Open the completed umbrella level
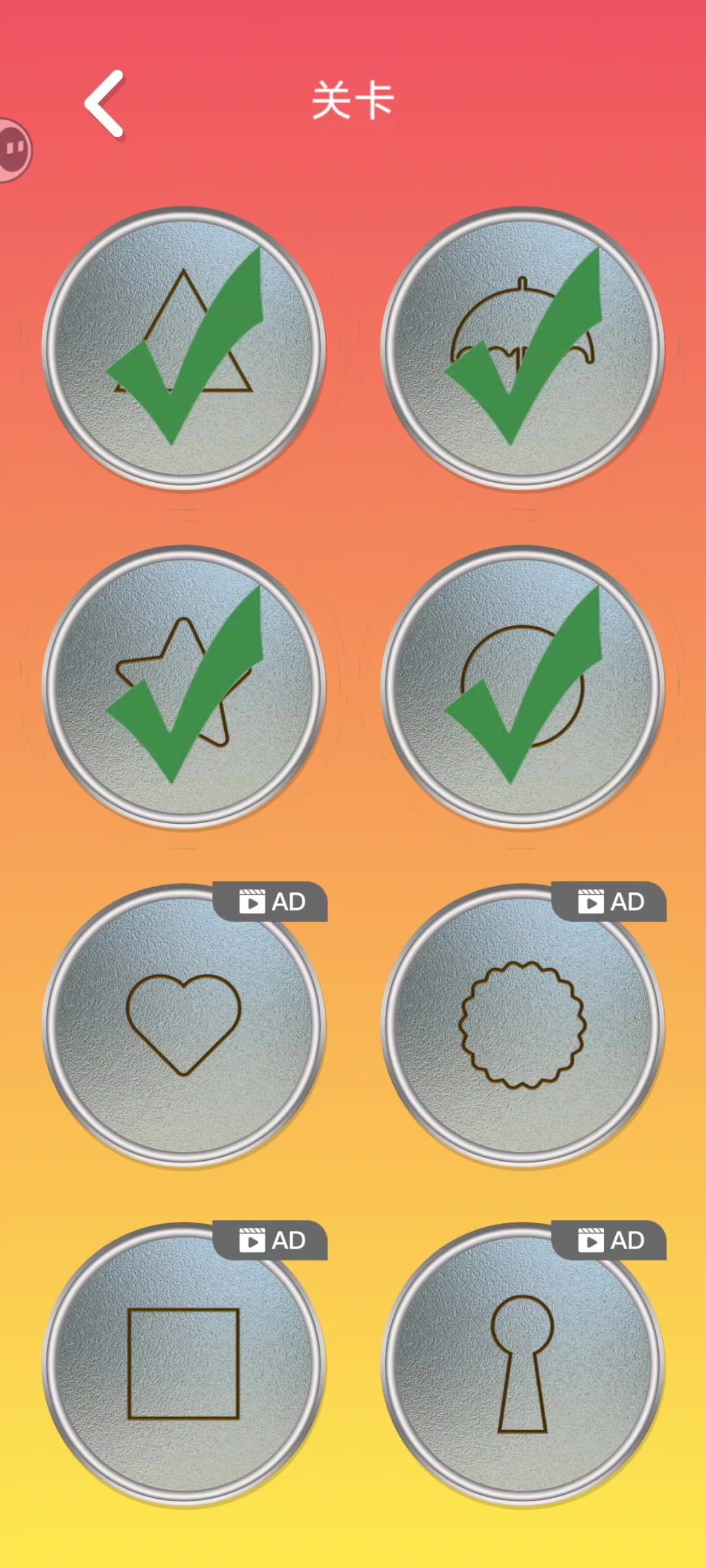The width and height of the screenshot is (706, 1568). 522,348
